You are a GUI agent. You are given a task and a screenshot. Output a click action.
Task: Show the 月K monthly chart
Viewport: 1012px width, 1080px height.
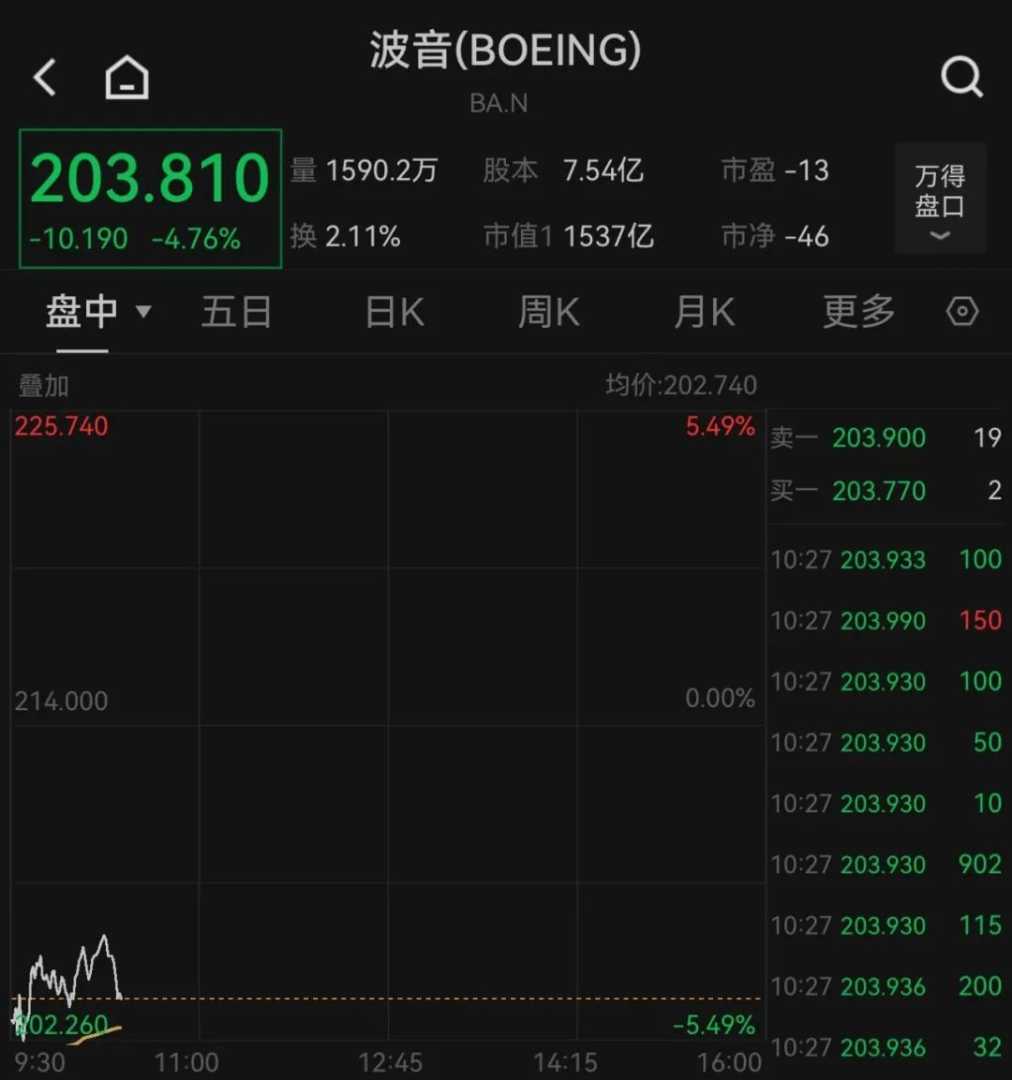[704, 313]
